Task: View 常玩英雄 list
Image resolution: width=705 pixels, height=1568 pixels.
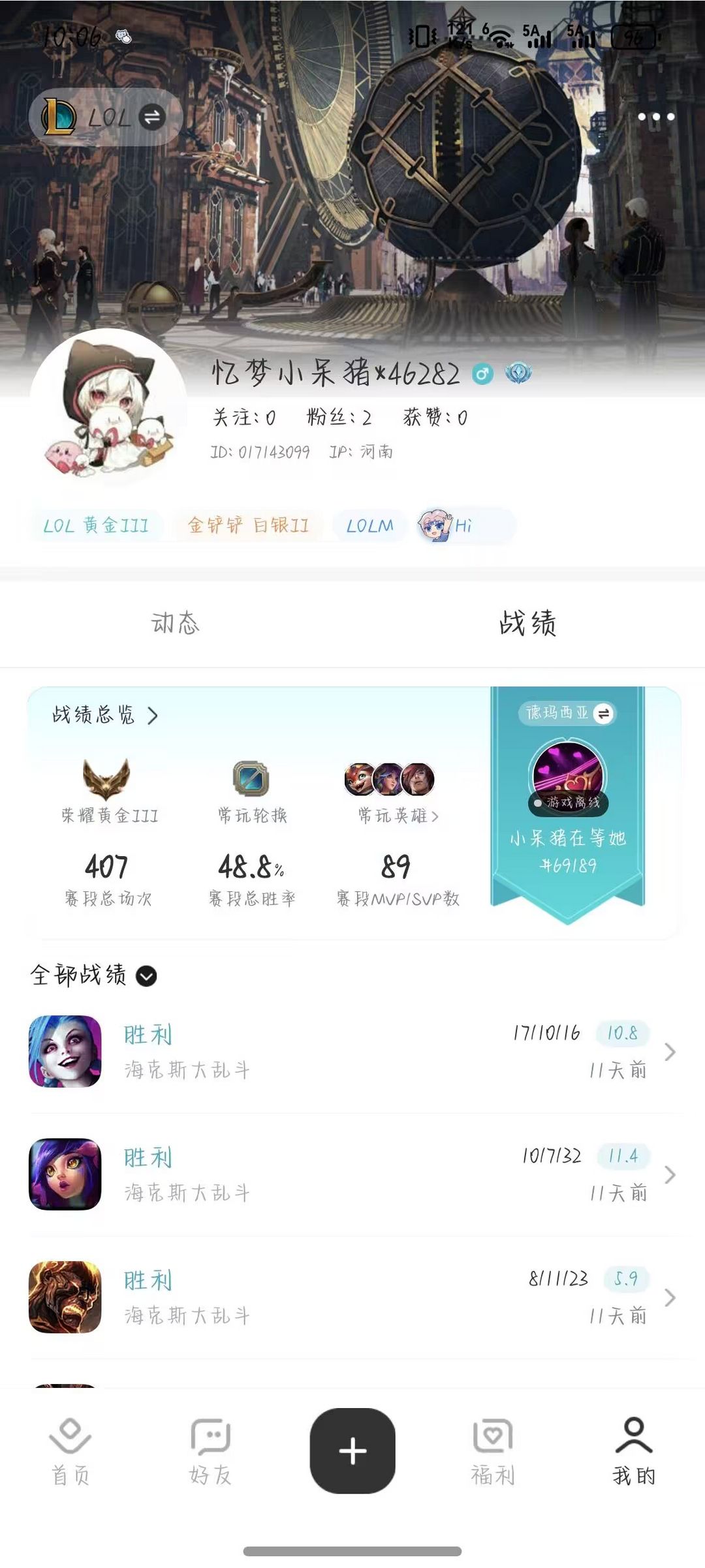Action: [x=398, y=815]
